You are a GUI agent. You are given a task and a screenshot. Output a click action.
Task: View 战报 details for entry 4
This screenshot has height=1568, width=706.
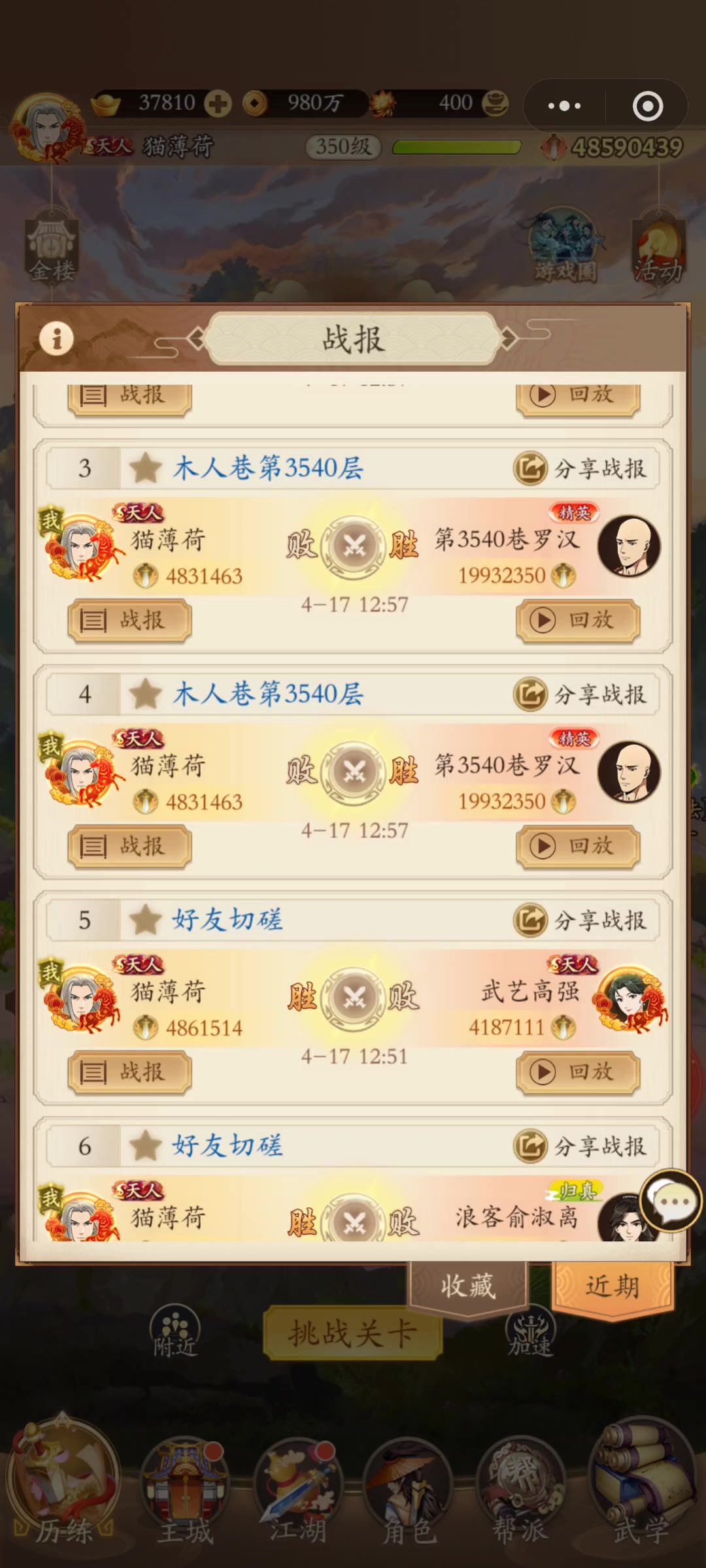129,846
